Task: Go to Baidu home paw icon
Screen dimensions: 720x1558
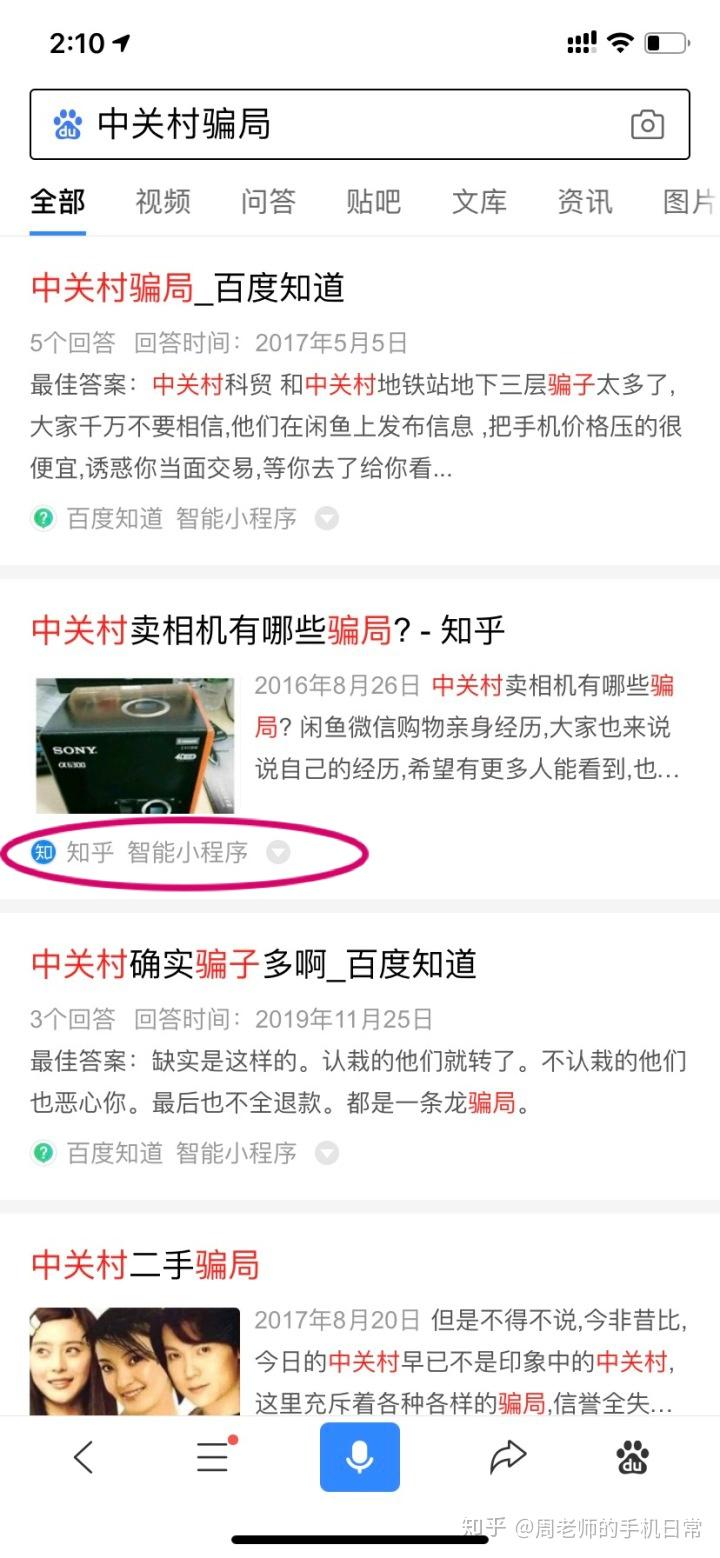Action: pyautogui.click(x=632, y=1458)
